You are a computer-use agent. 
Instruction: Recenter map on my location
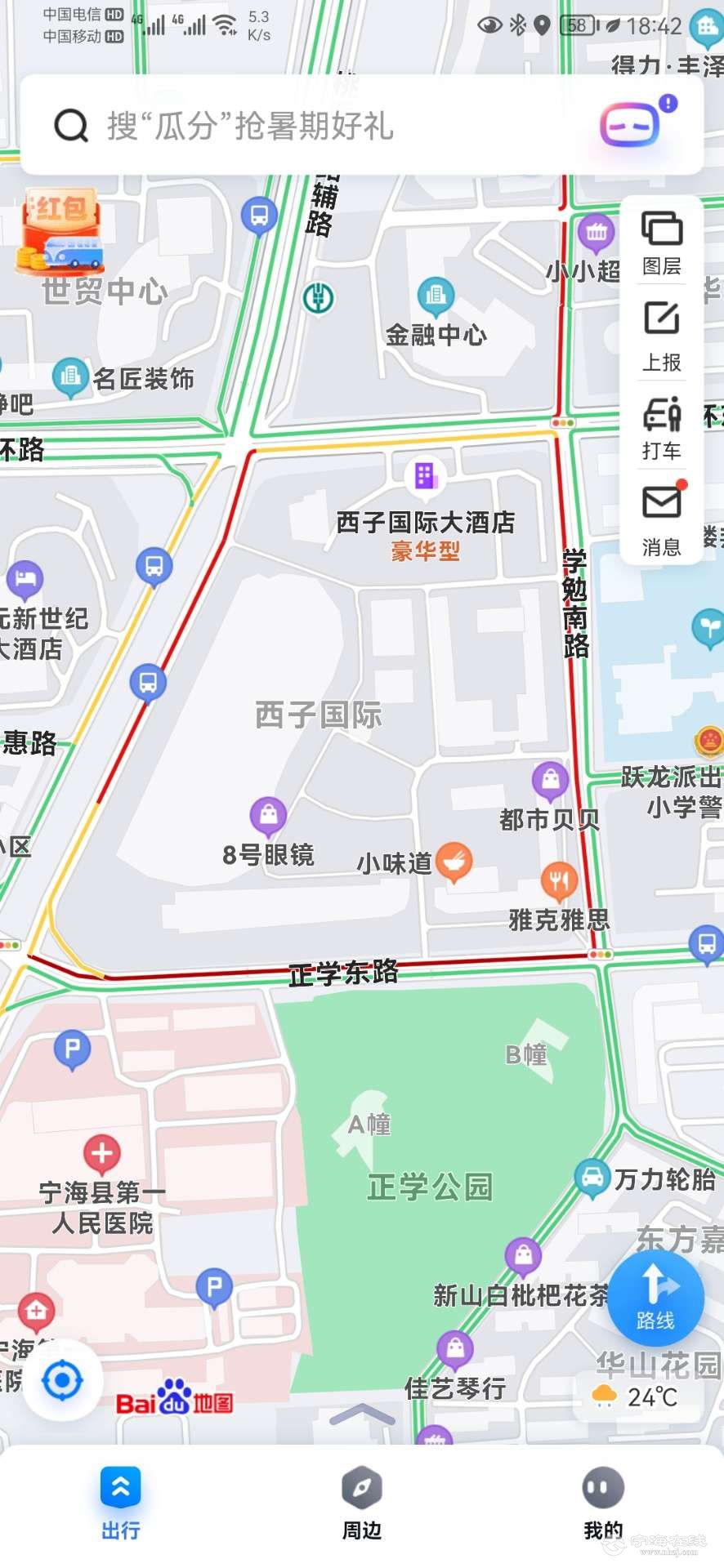point(62,1381)
